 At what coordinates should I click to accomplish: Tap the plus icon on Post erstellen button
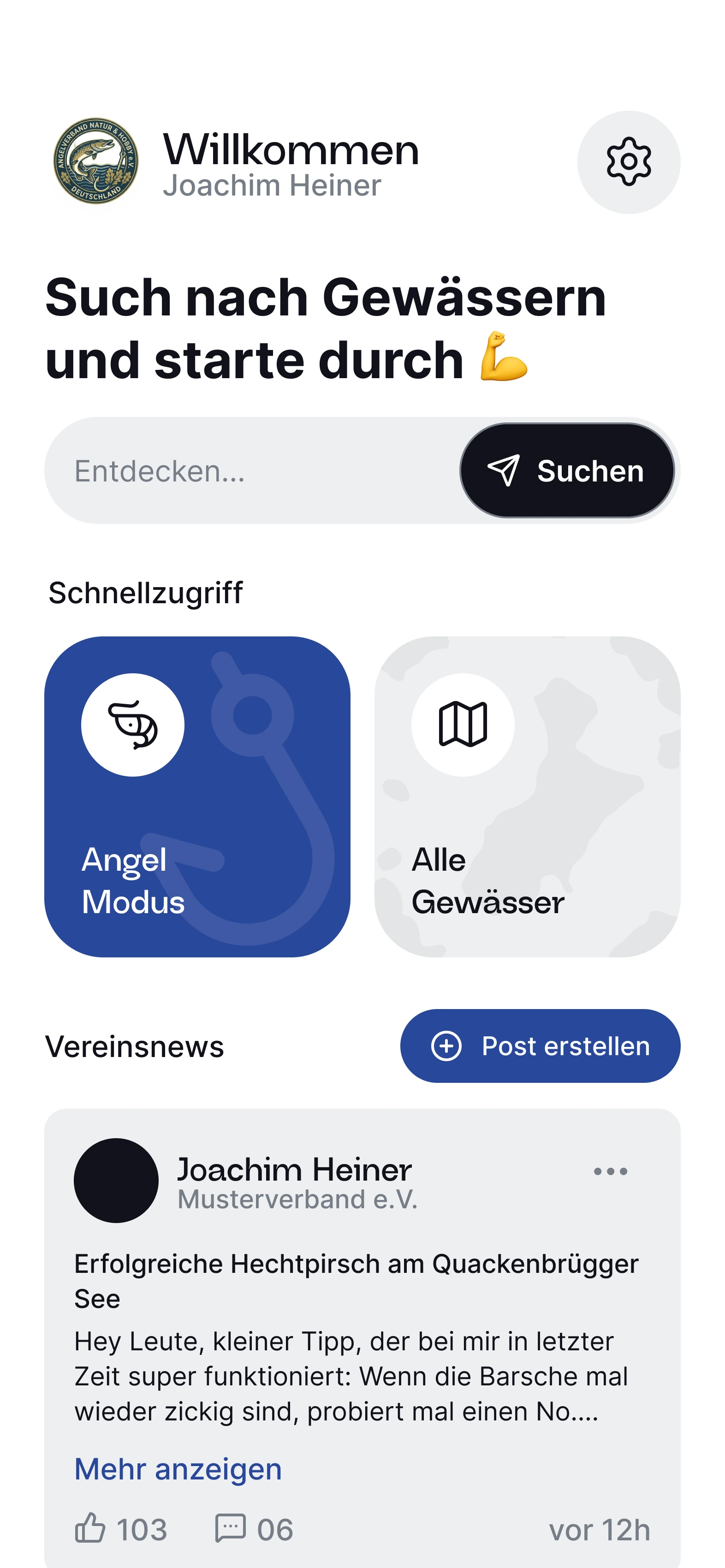click(447, 1046)
